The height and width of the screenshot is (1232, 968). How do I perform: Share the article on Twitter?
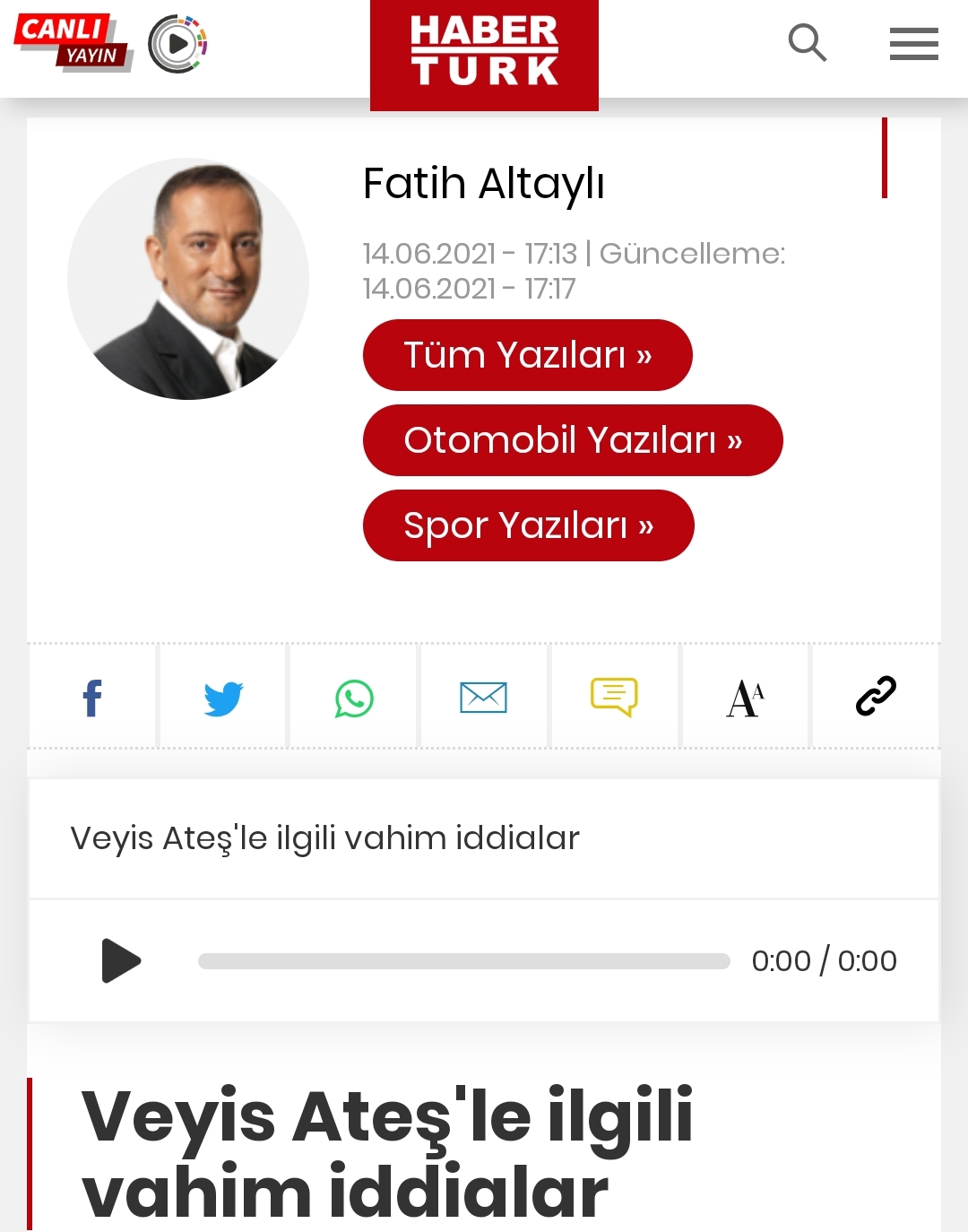pos(223,698)
